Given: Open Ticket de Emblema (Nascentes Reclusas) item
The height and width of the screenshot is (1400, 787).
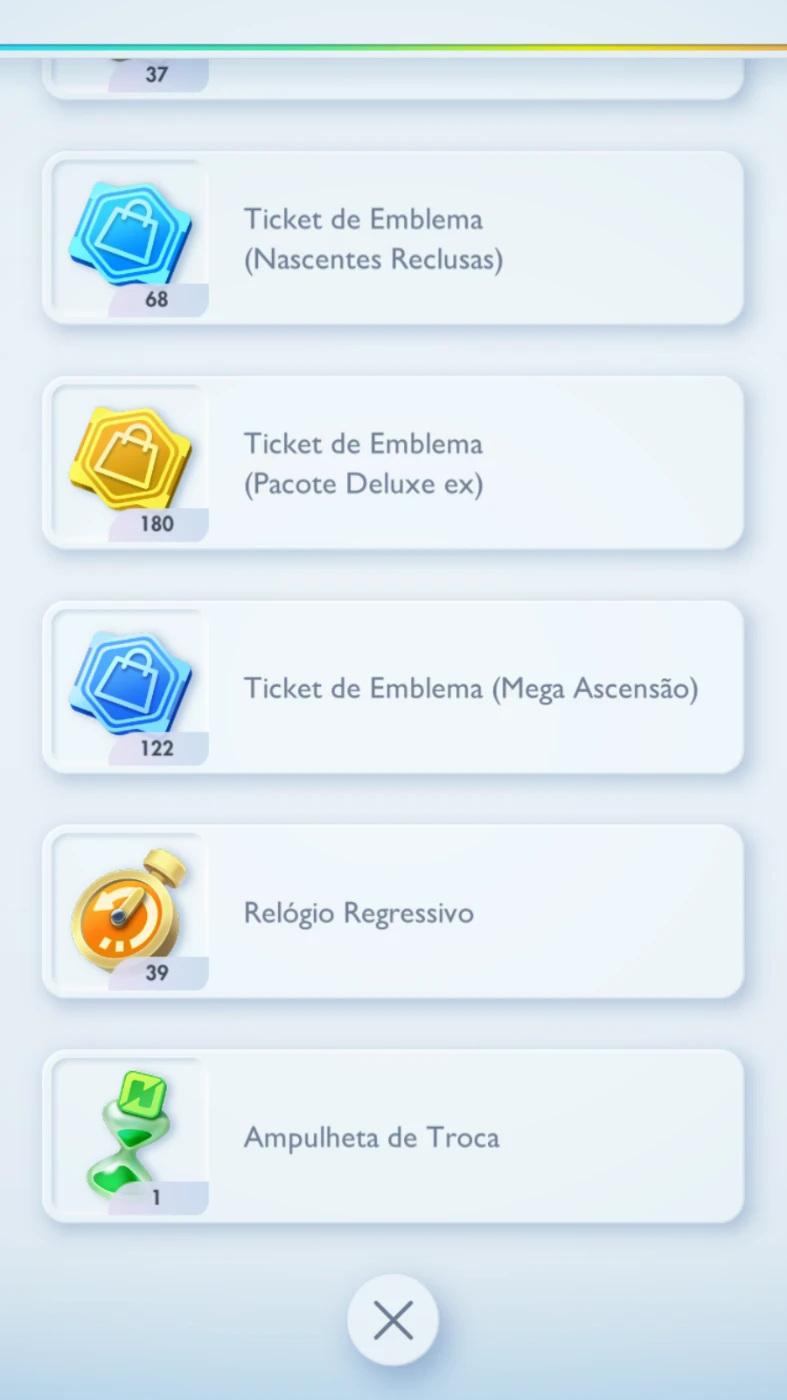Looking at the screenshot, I should (x=393, y=239).
